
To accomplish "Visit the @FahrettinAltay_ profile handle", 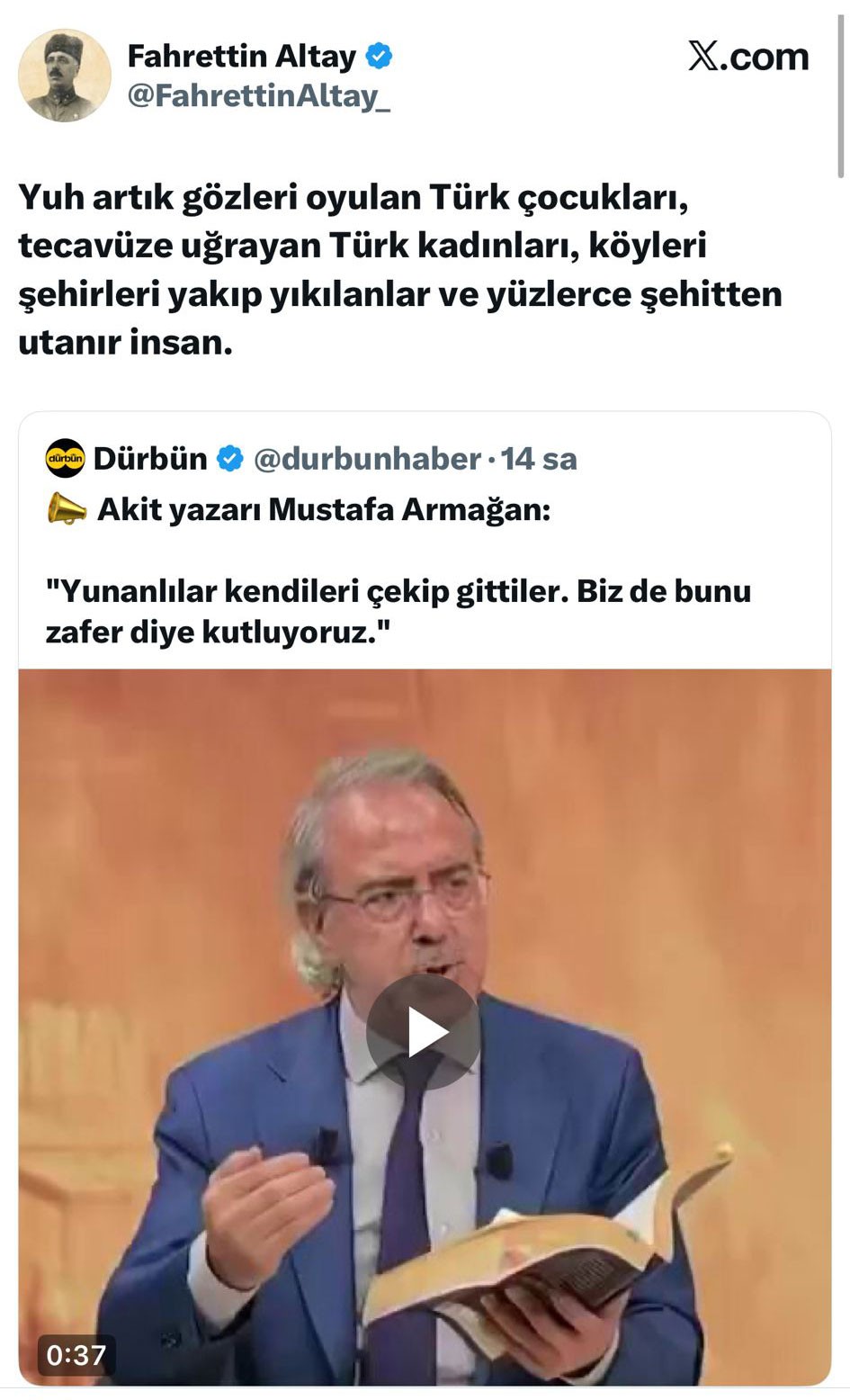I will [259, 95].
